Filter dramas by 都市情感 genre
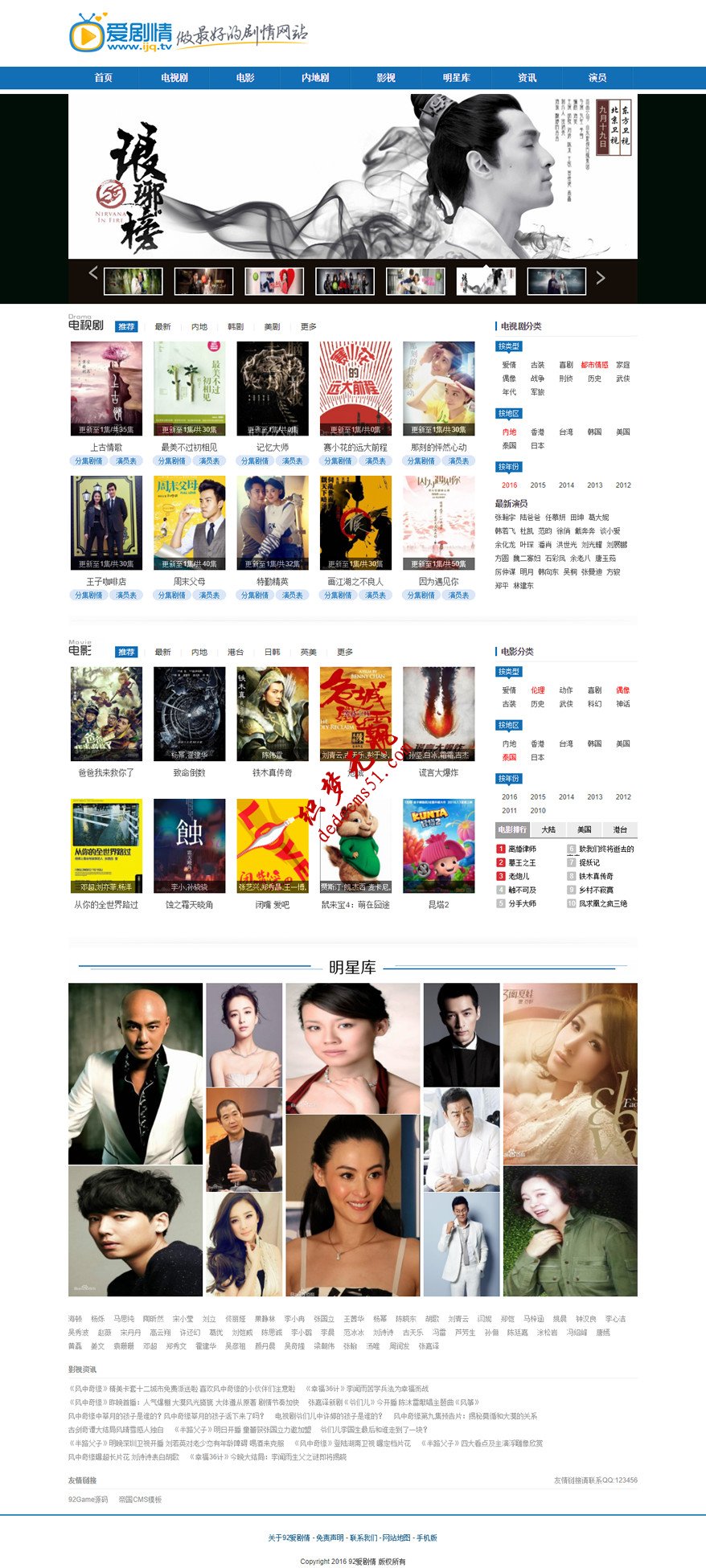 (593, 363)
